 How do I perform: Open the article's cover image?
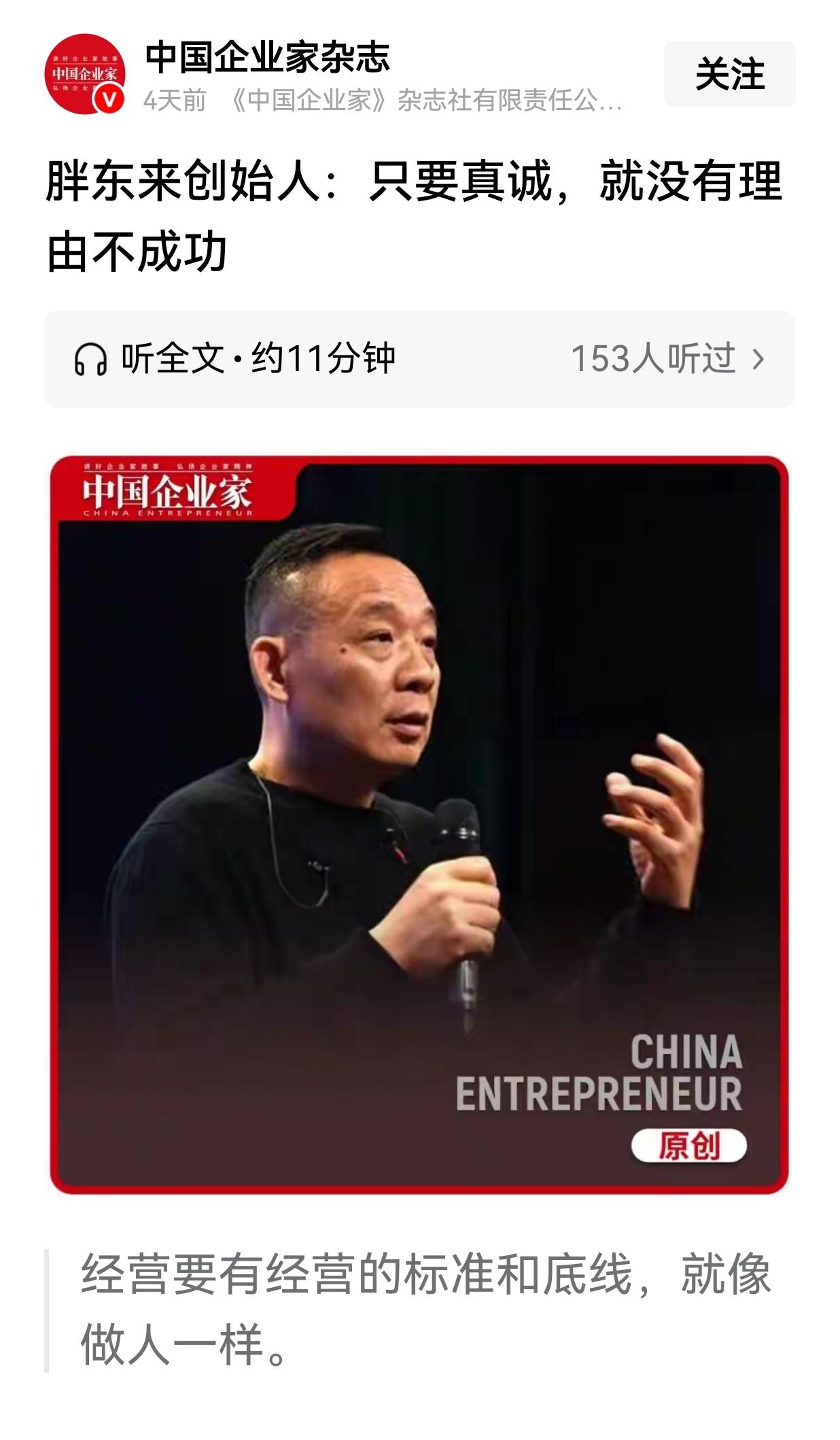(x=419, y=824)
